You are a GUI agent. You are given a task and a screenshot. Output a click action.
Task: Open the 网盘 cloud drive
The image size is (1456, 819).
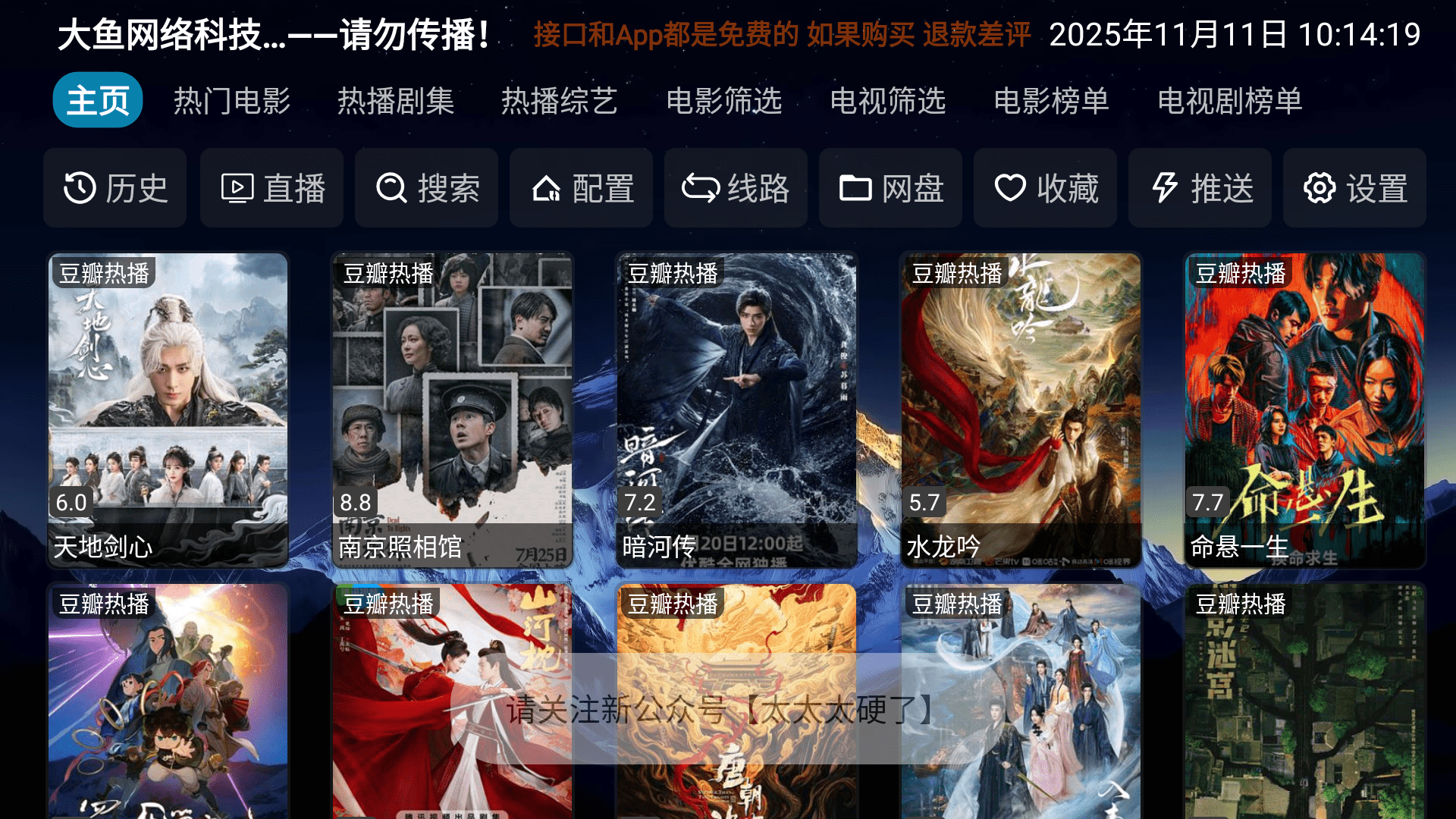pyautogui.click(x=891, y=188)
